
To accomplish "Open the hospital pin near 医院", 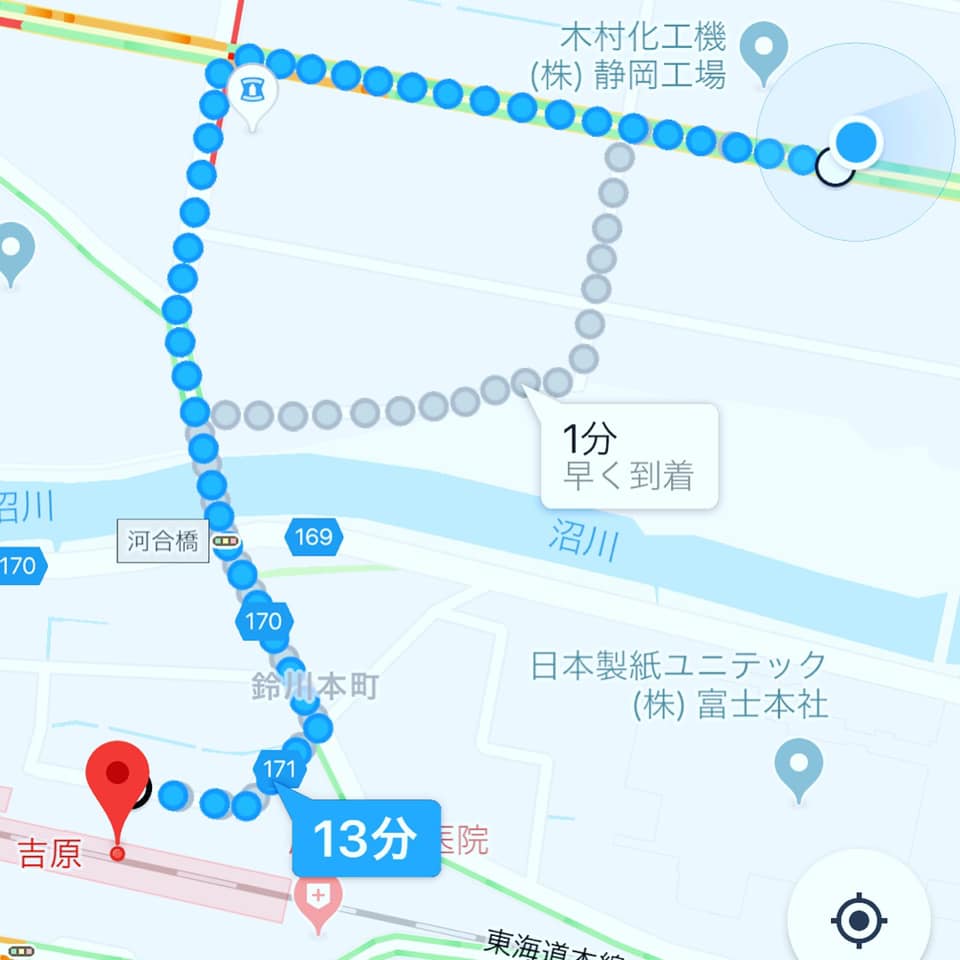I will [x=318, y=896].
